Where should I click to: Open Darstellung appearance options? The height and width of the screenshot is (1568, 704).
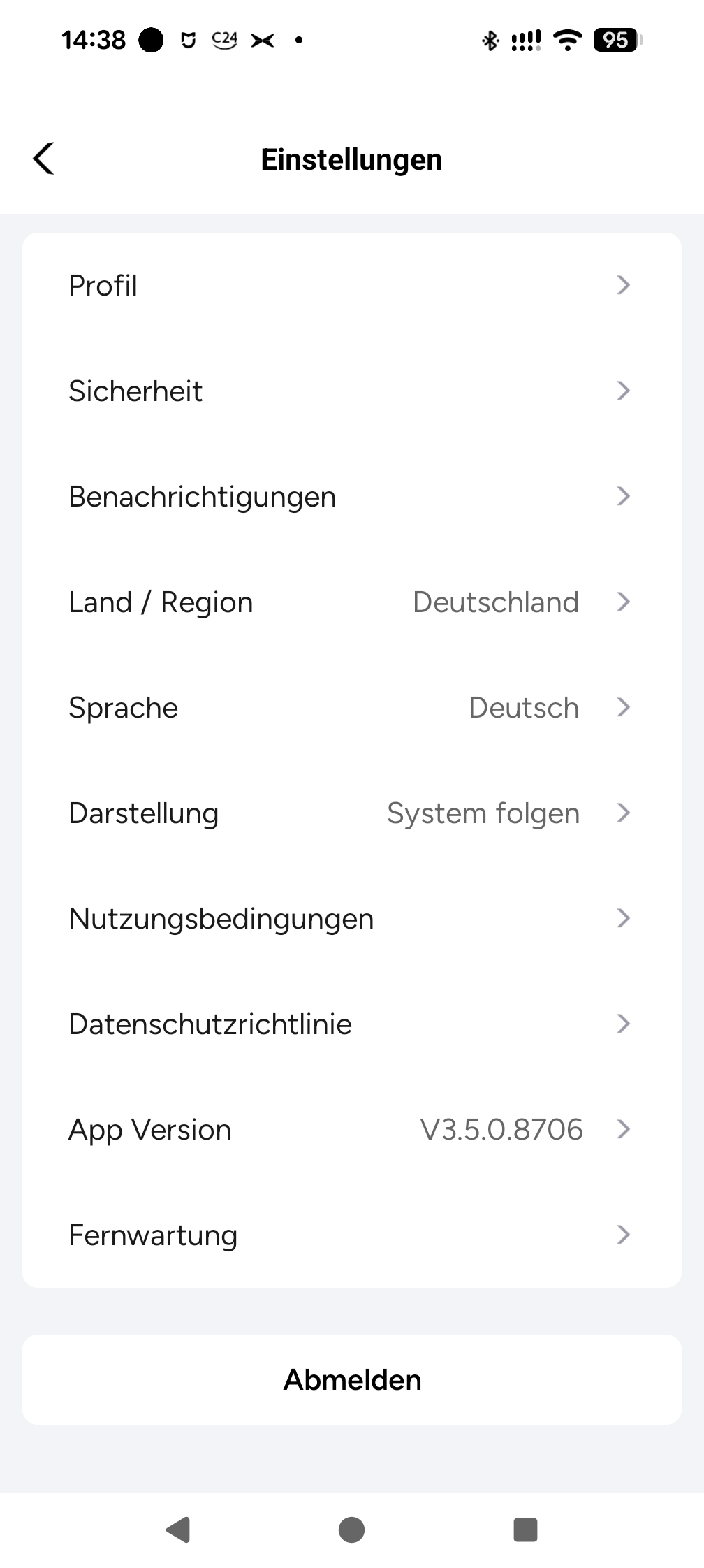pos(351,813)
